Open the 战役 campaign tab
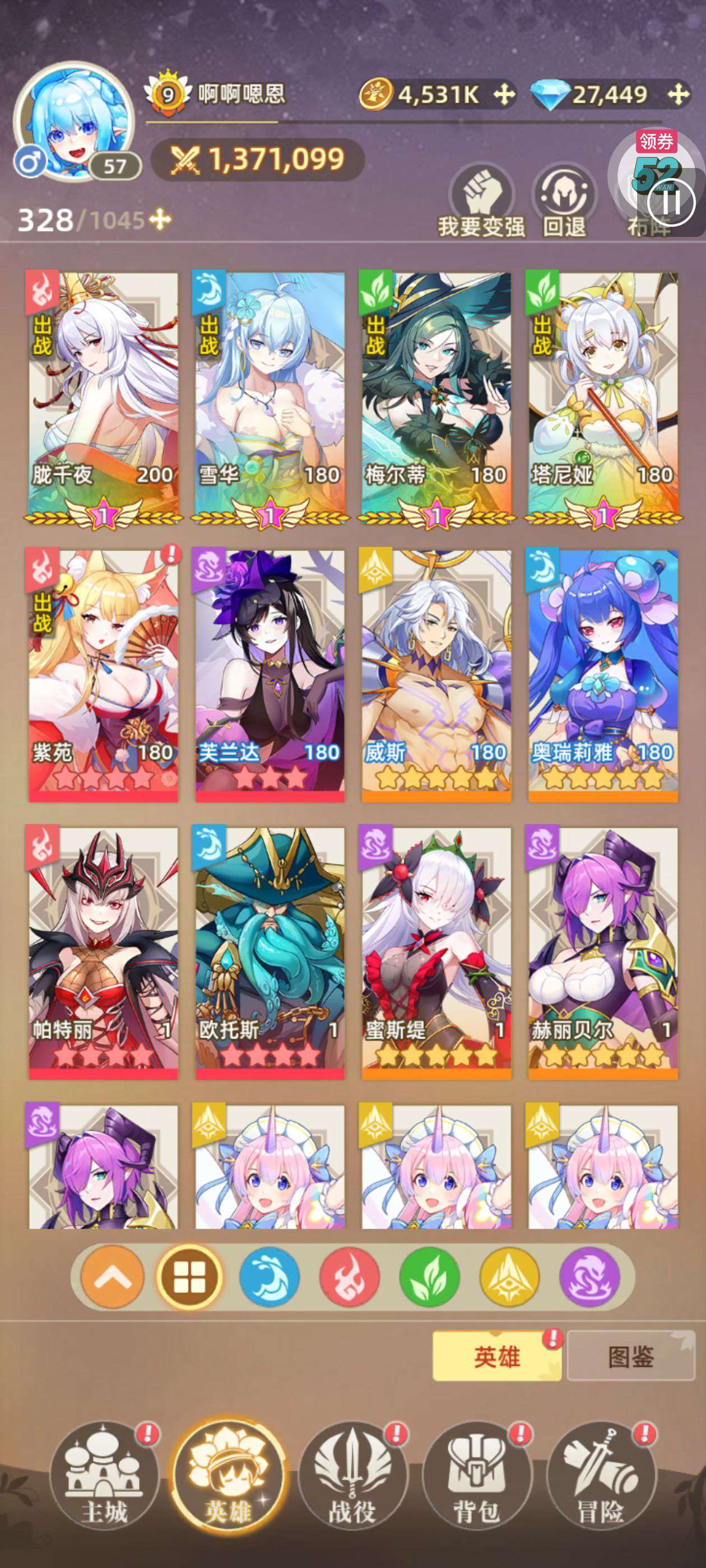 coord(352,1477)
